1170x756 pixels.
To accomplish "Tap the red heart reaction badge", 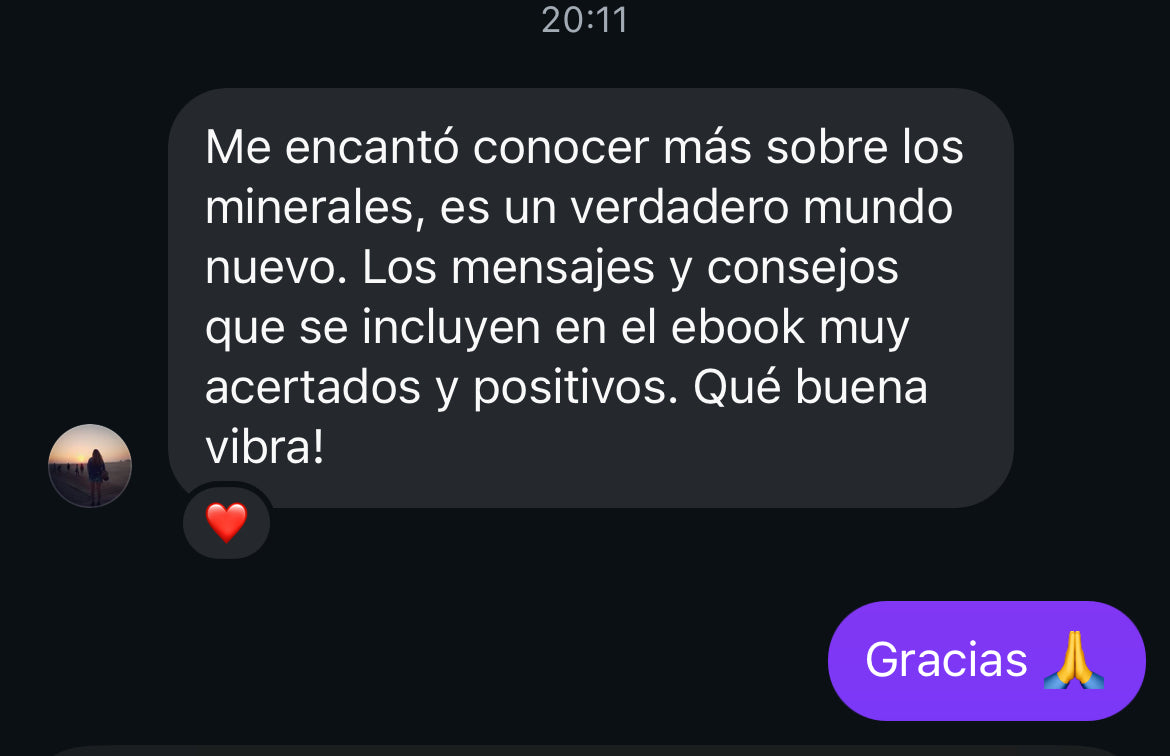I will (x=226, y=522).
